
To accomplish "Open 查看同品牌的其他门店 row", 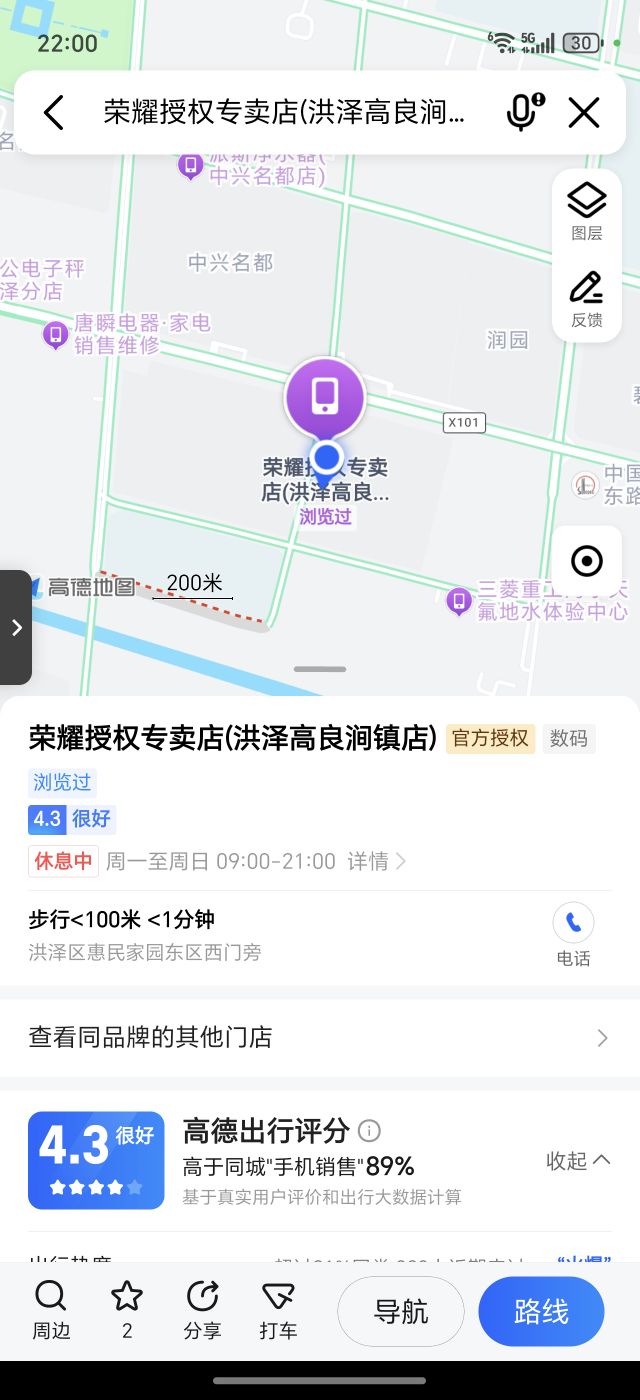I will coord(320,1037).
